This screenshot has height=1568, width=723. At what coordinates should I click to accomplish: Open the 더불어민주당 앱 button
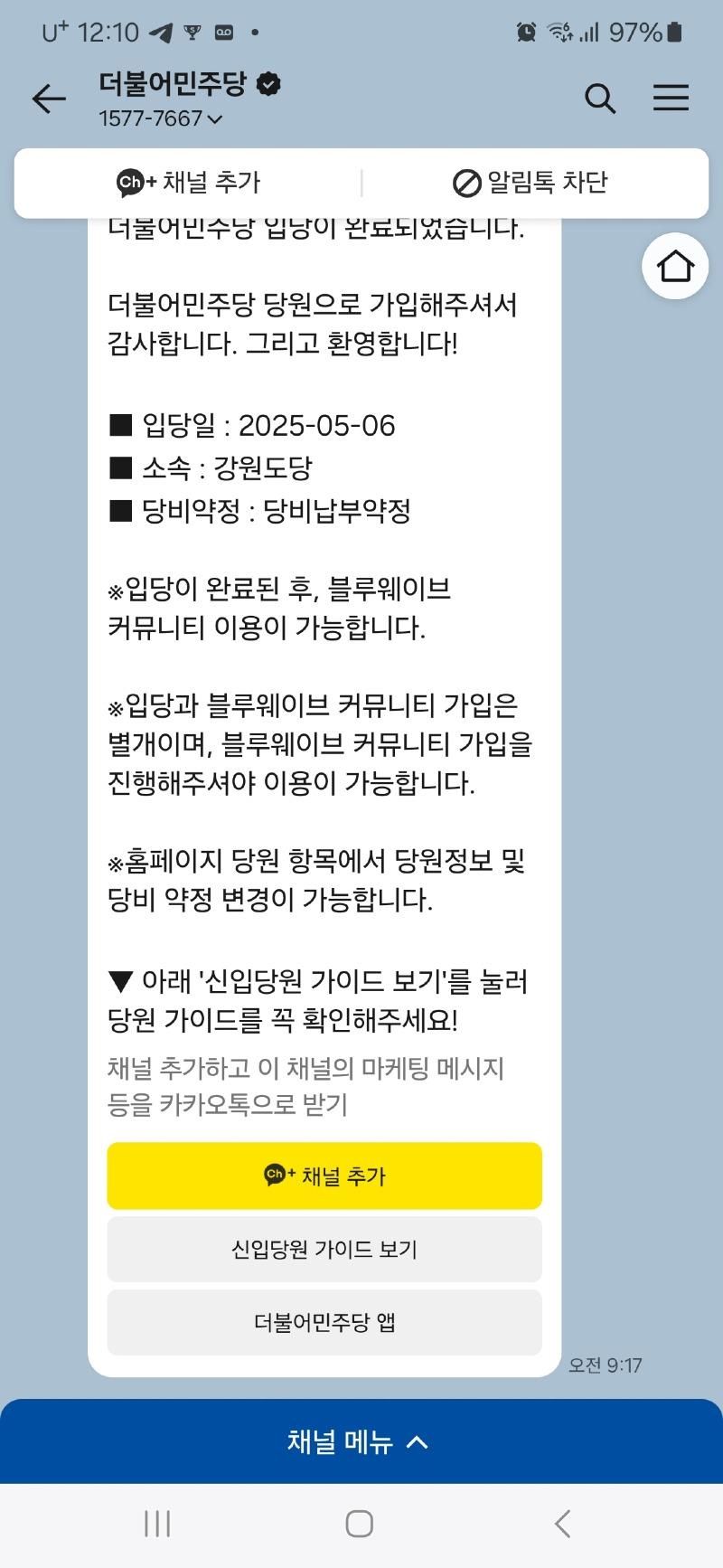pos(324,1323)
